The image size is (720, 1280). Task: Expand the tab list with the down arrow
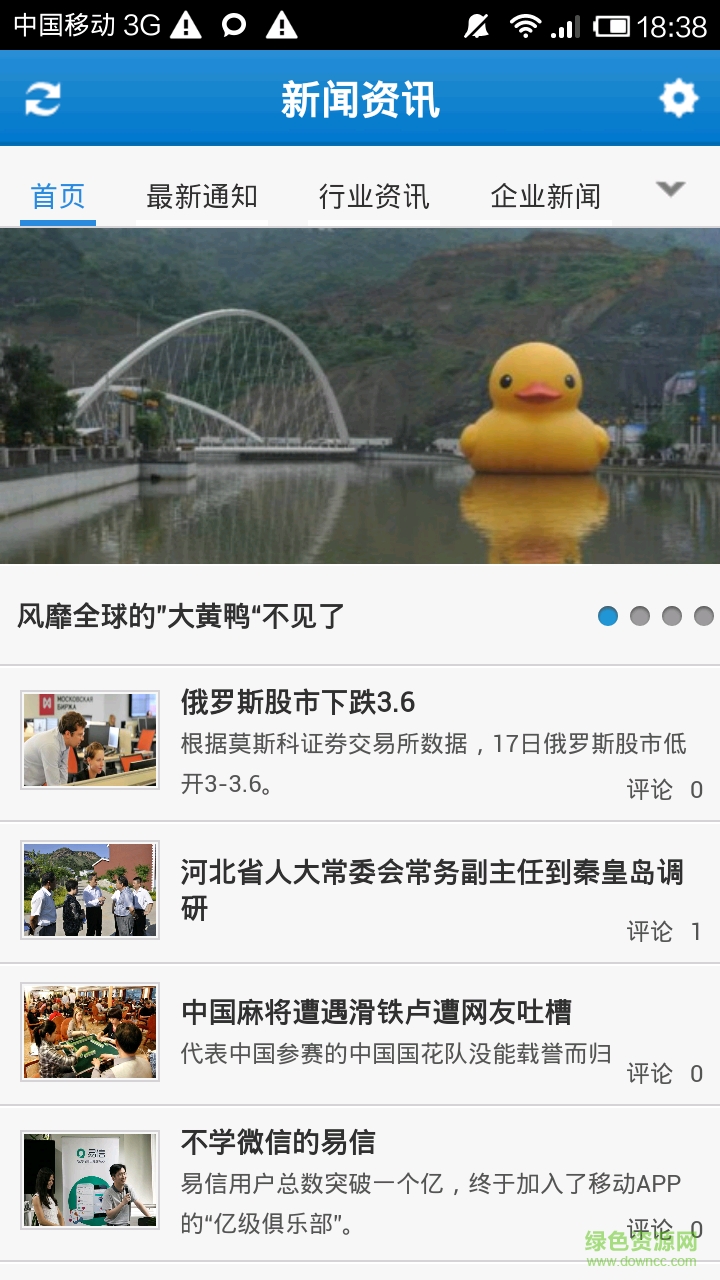[x=670, y=189]
